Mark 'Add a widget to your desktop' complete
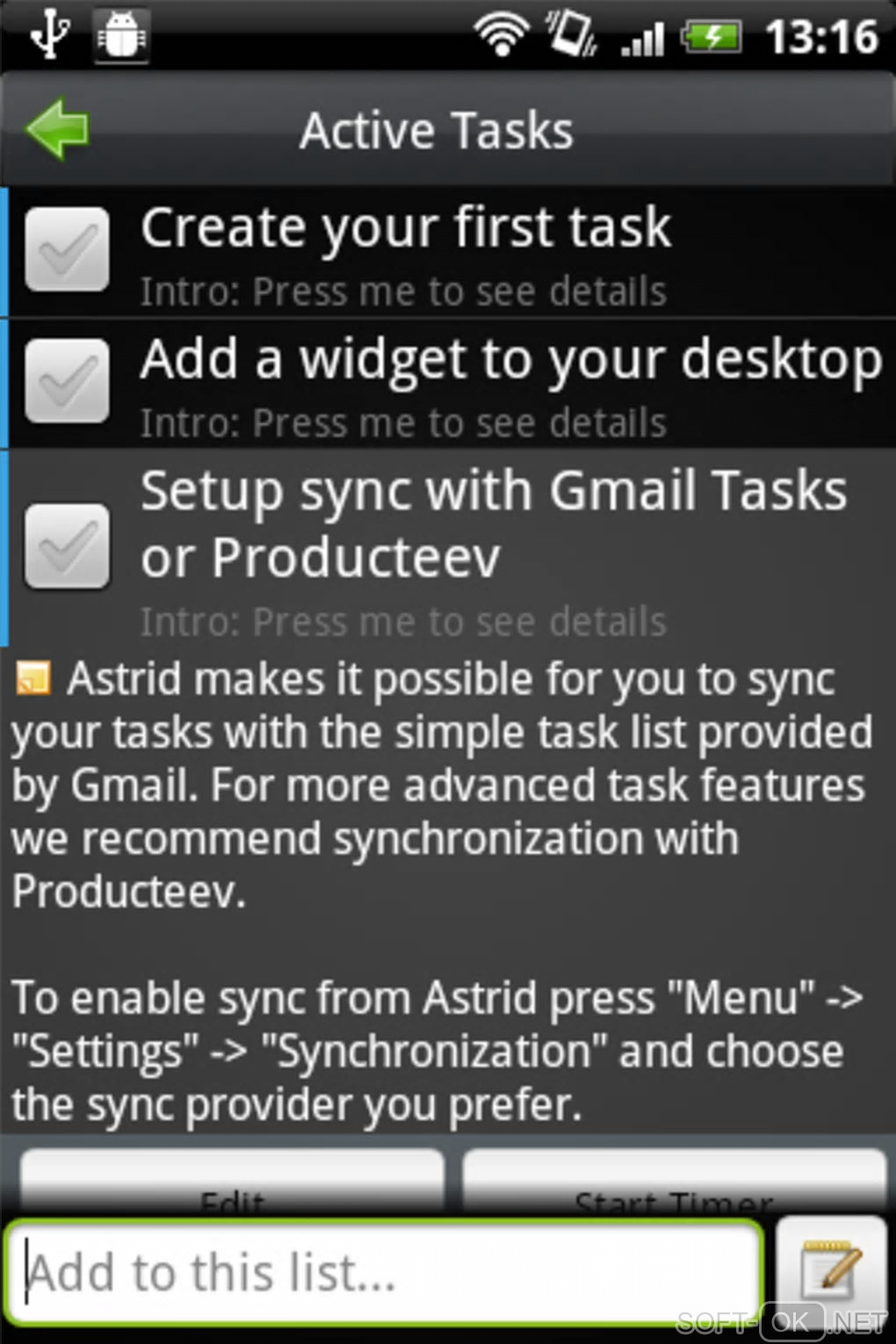Screen dimensions: 896x1344 pyautogui.click(x=68, y=381)
